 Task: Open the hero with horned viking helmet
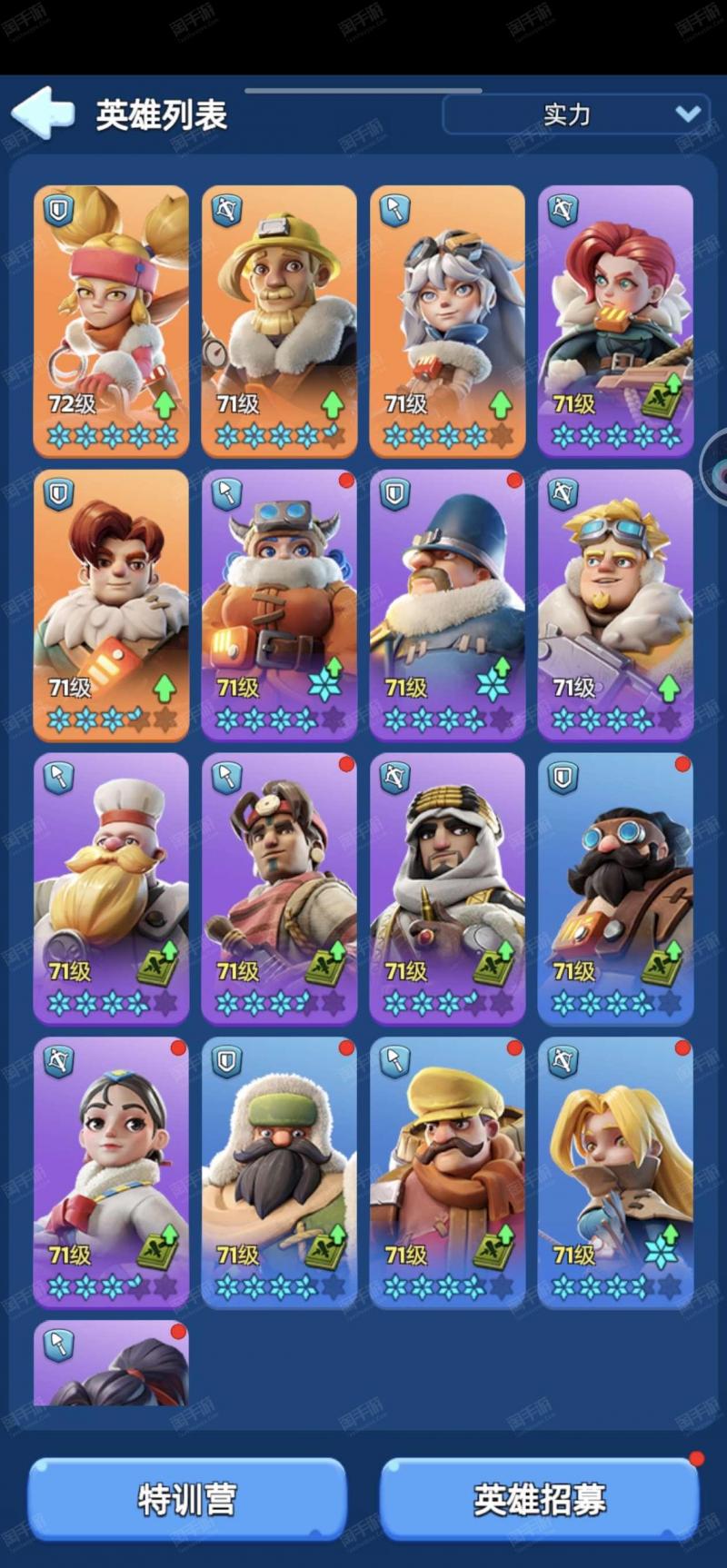(279, 605)
